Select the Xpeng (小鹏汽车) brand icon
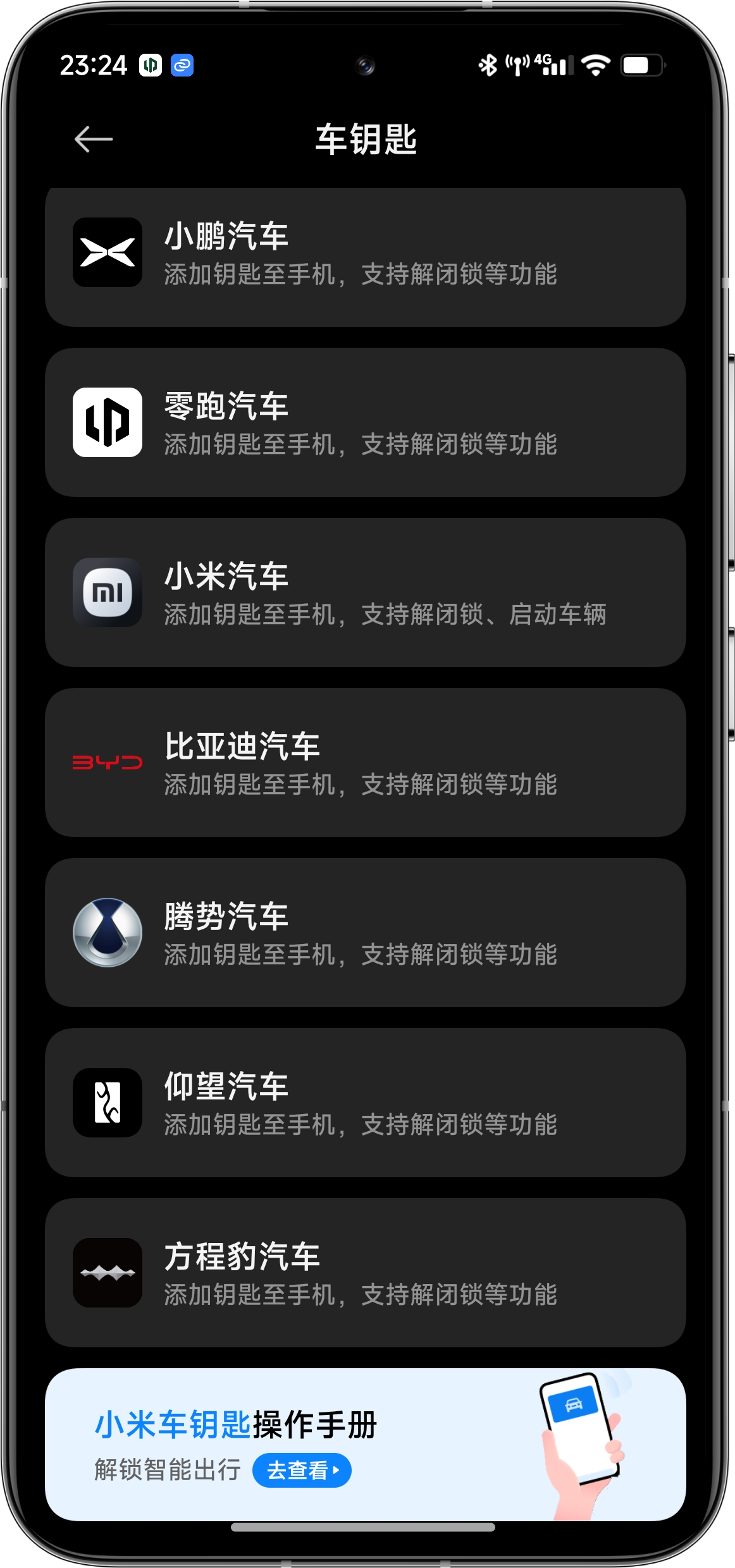The image size is (735, 1568). click(x=108, y=252)
